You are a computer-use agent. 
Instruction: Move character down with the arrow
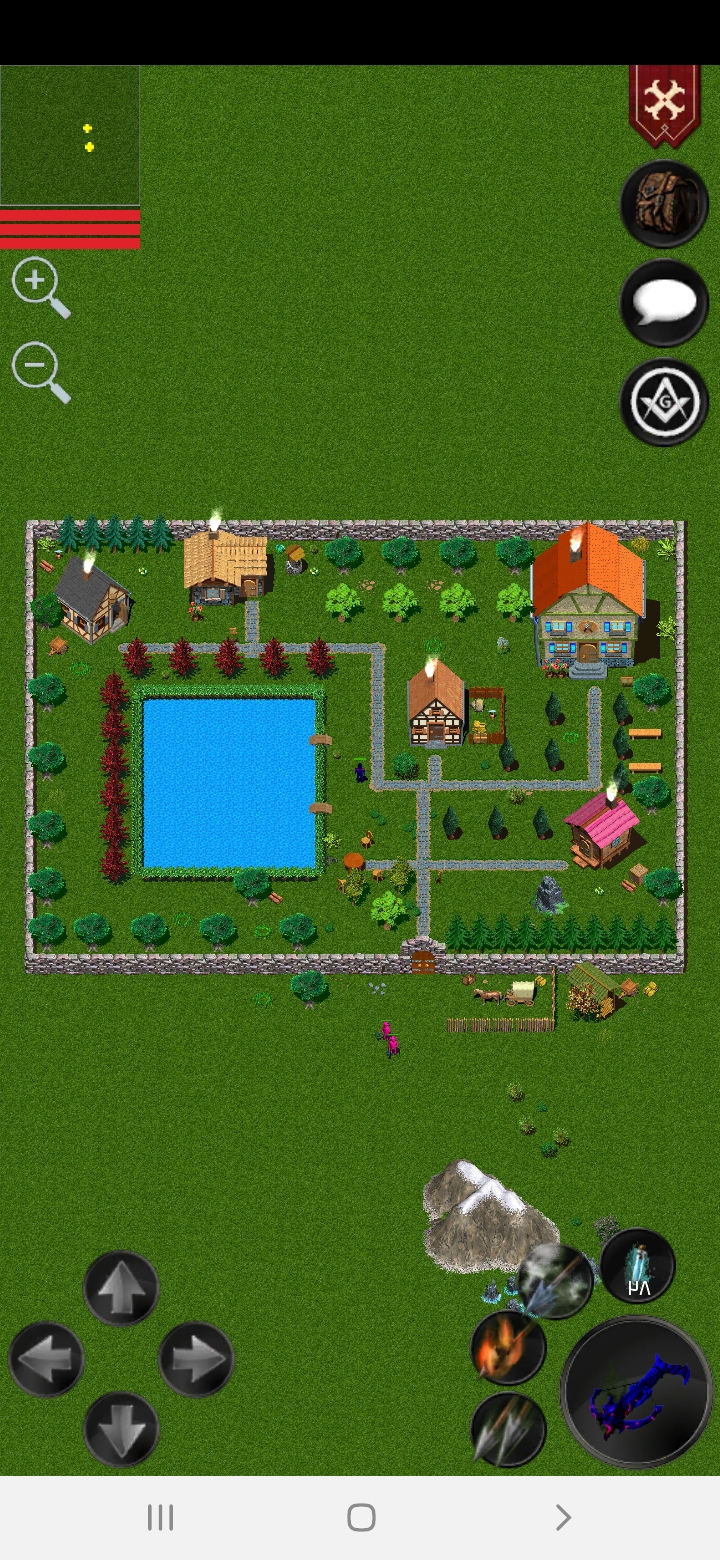click(121, 1430)
